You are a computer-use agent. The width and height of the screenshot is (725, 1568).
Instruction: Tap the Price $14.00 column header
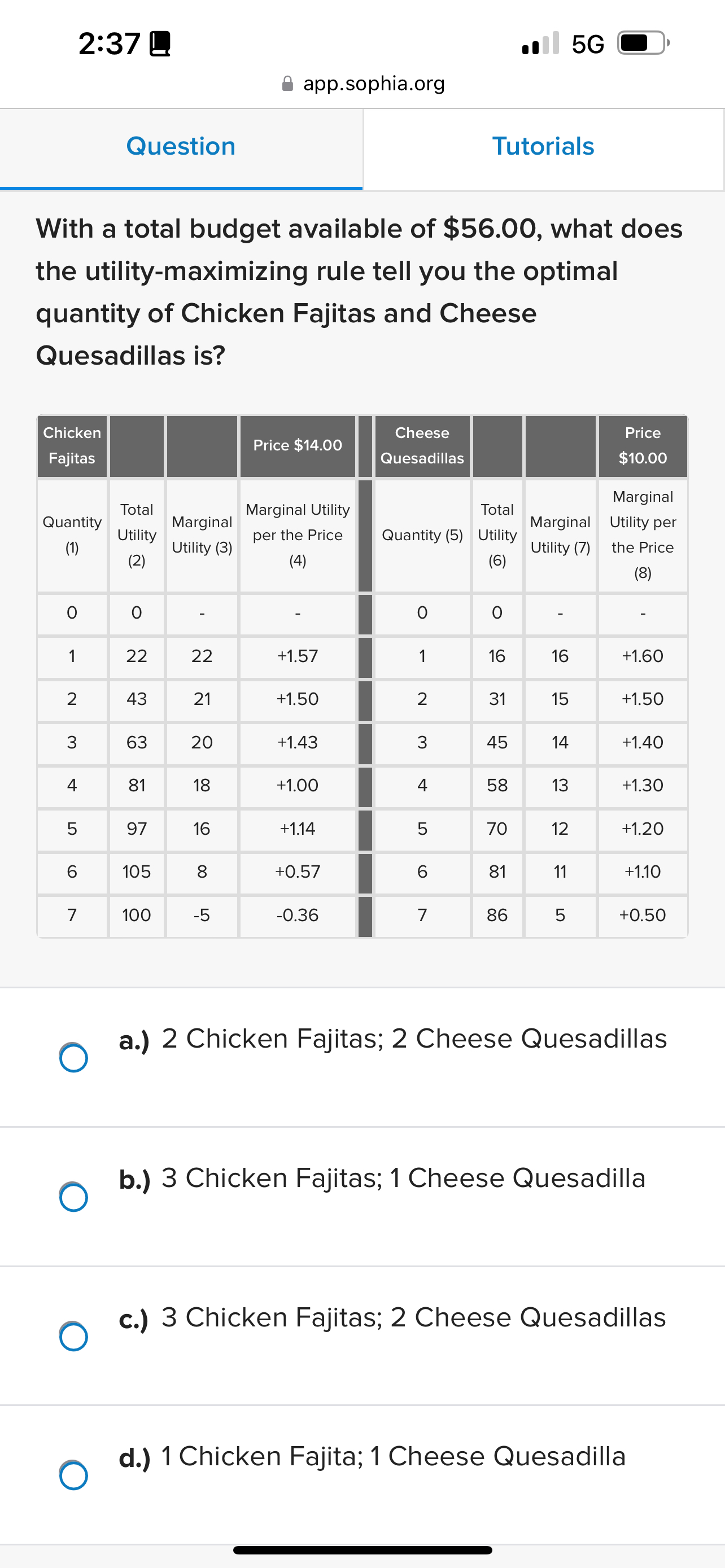coord(298,445)
